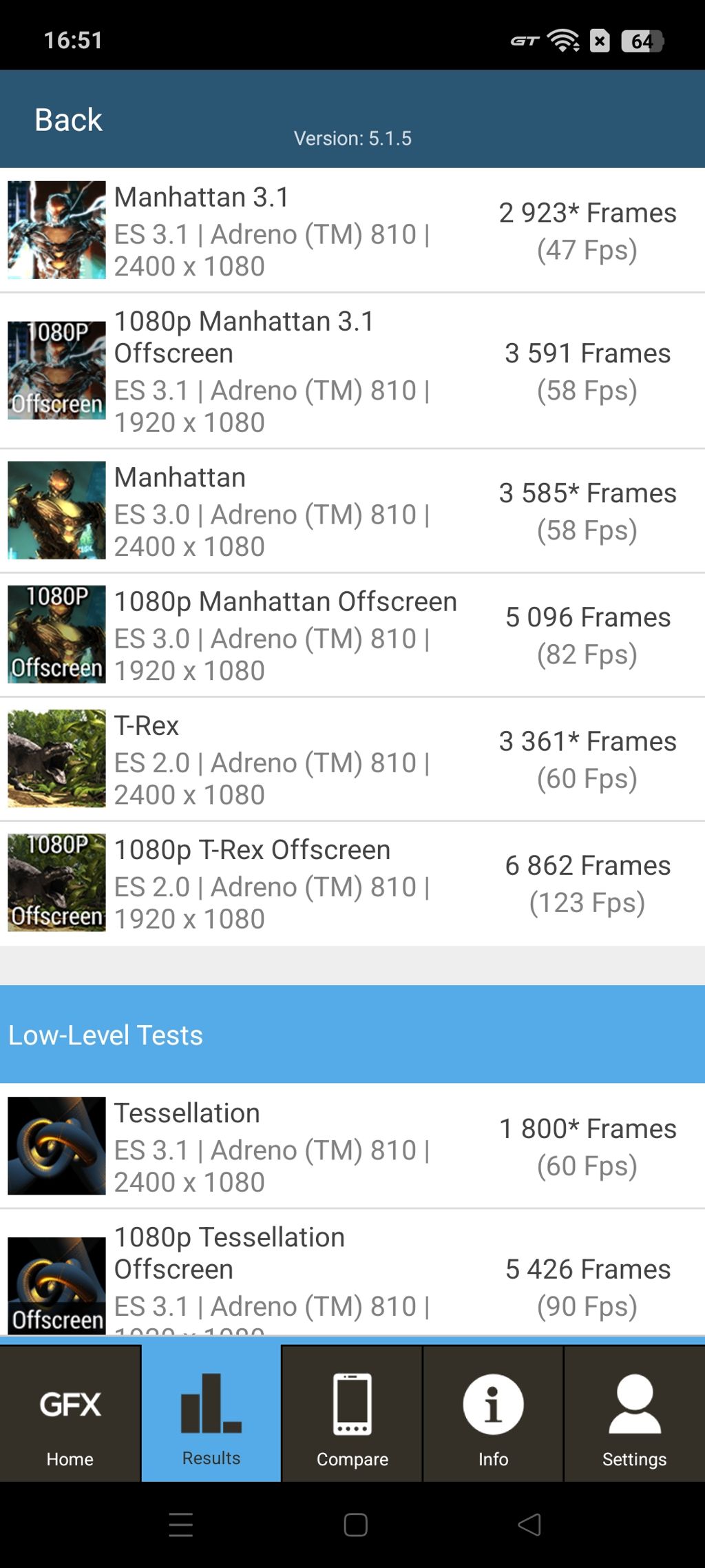Open the Info tab
The height and width of the screenshot is (1568, 705).
[493, 1414]
